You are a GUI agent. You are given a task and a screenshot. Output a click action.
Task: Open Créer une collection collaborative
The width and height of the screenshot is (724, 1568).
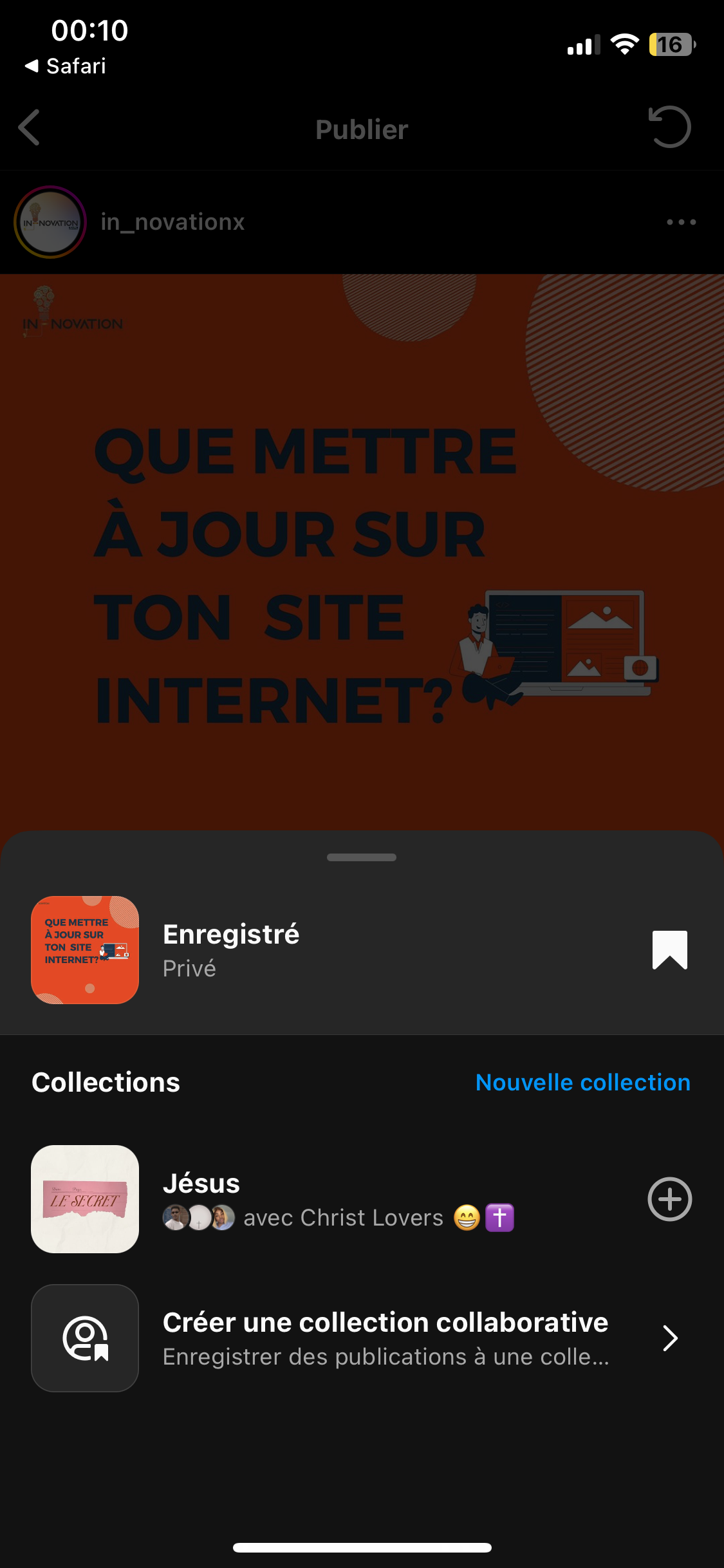click(x=385, y=1338)
